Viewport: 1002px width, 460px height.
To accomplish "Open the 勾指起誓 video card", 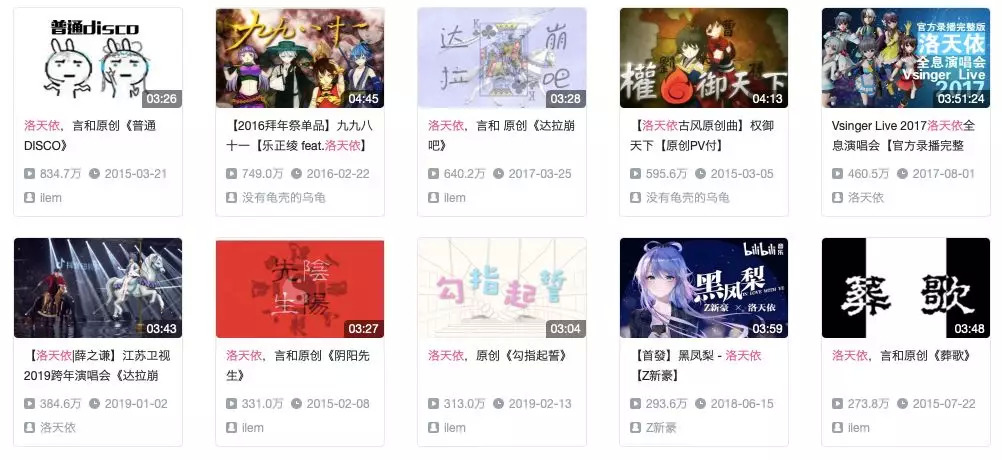I will [x=502, y=342].
